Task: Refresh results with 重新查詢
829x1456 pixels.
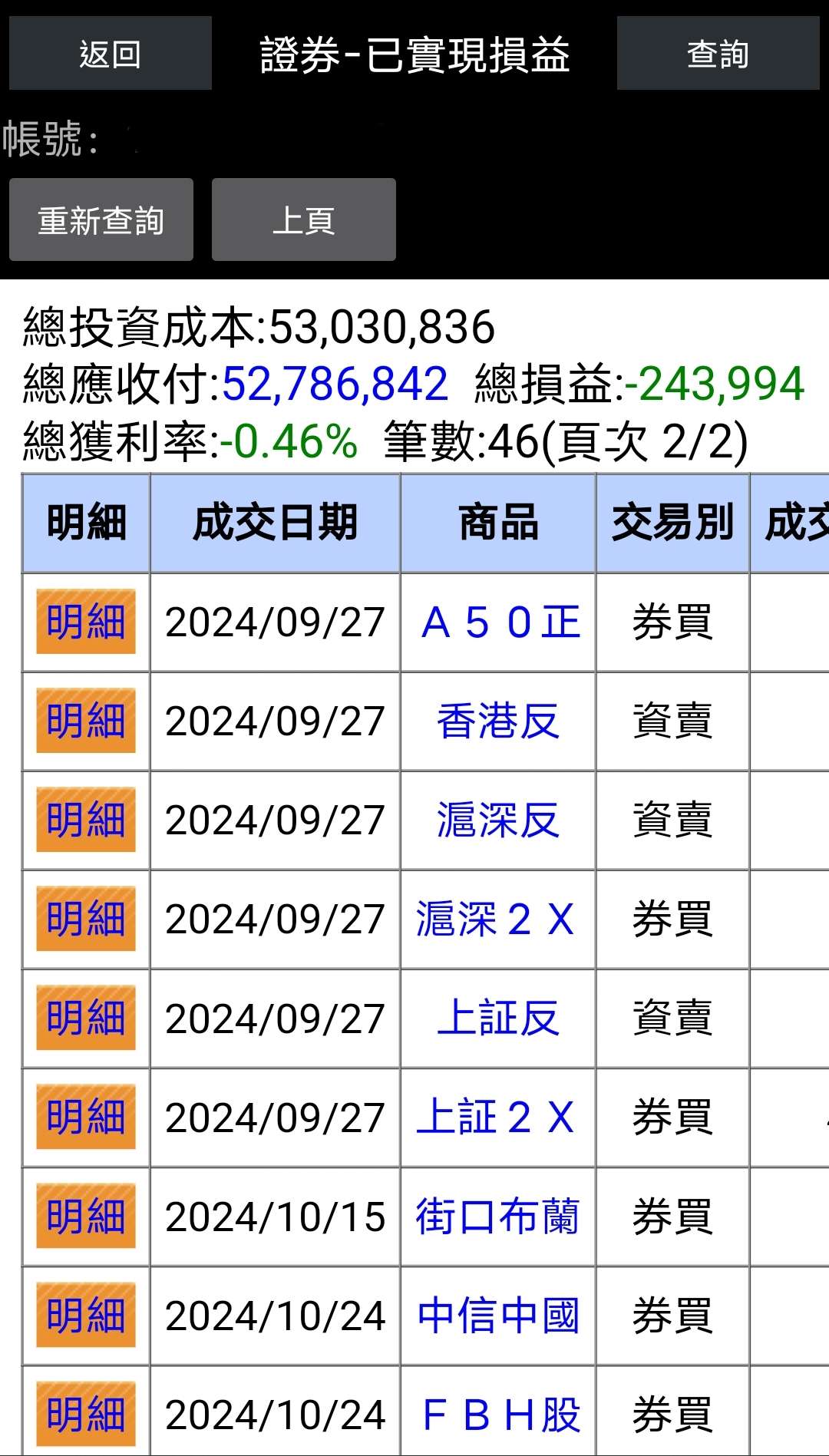Action: (101, 220)
